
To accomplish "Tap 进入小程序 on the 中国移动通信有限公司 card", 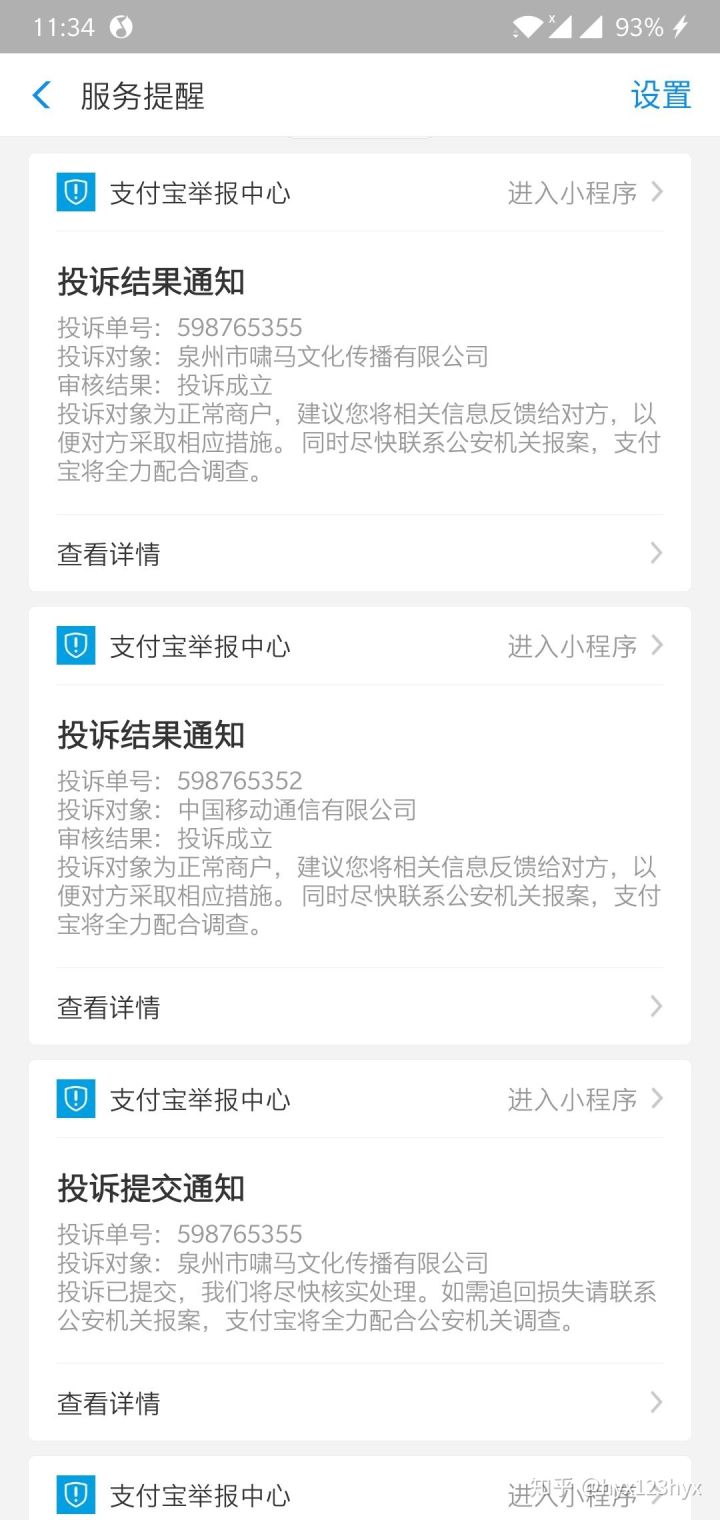I will click(584, 646).
